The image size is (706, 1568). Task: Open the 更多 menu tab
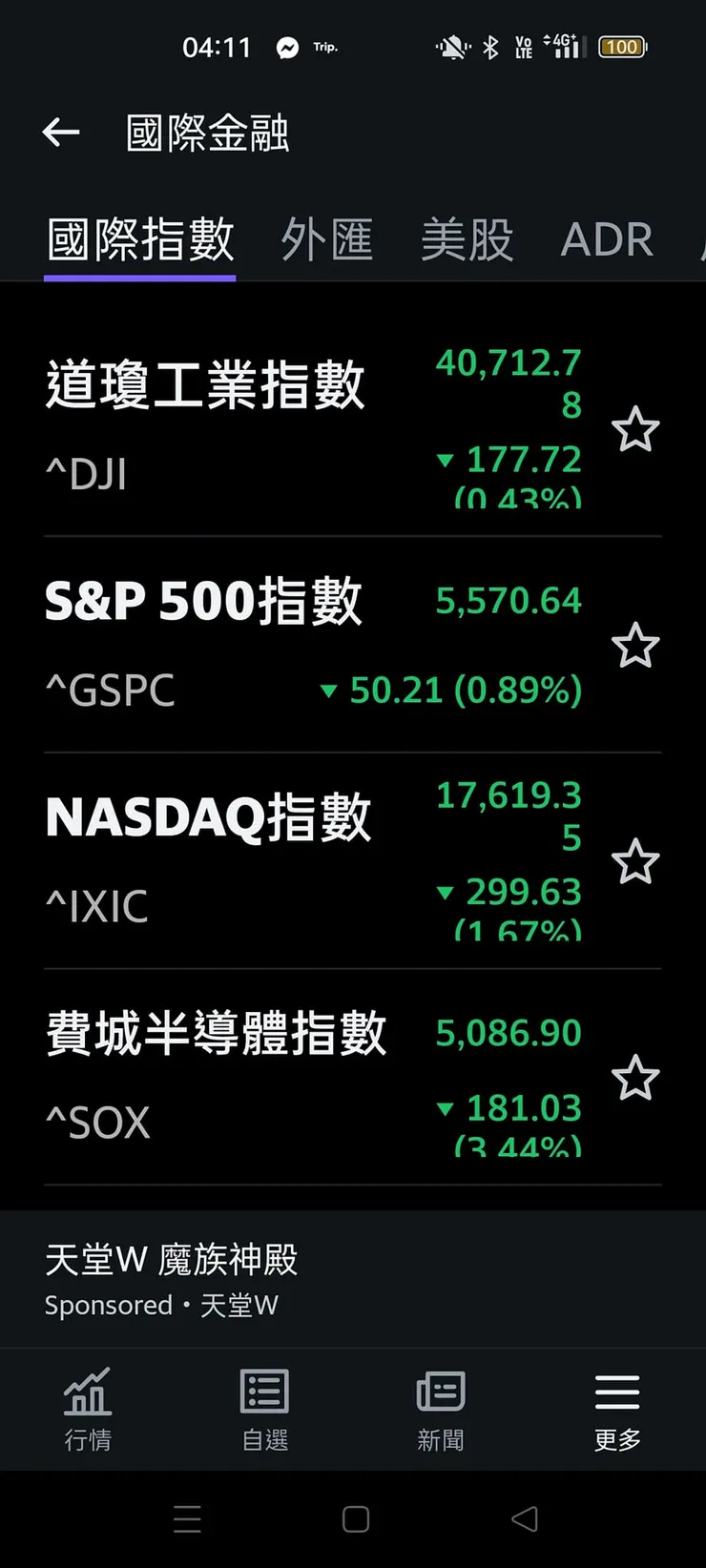pyautogui.click(x=617, y=1410)
